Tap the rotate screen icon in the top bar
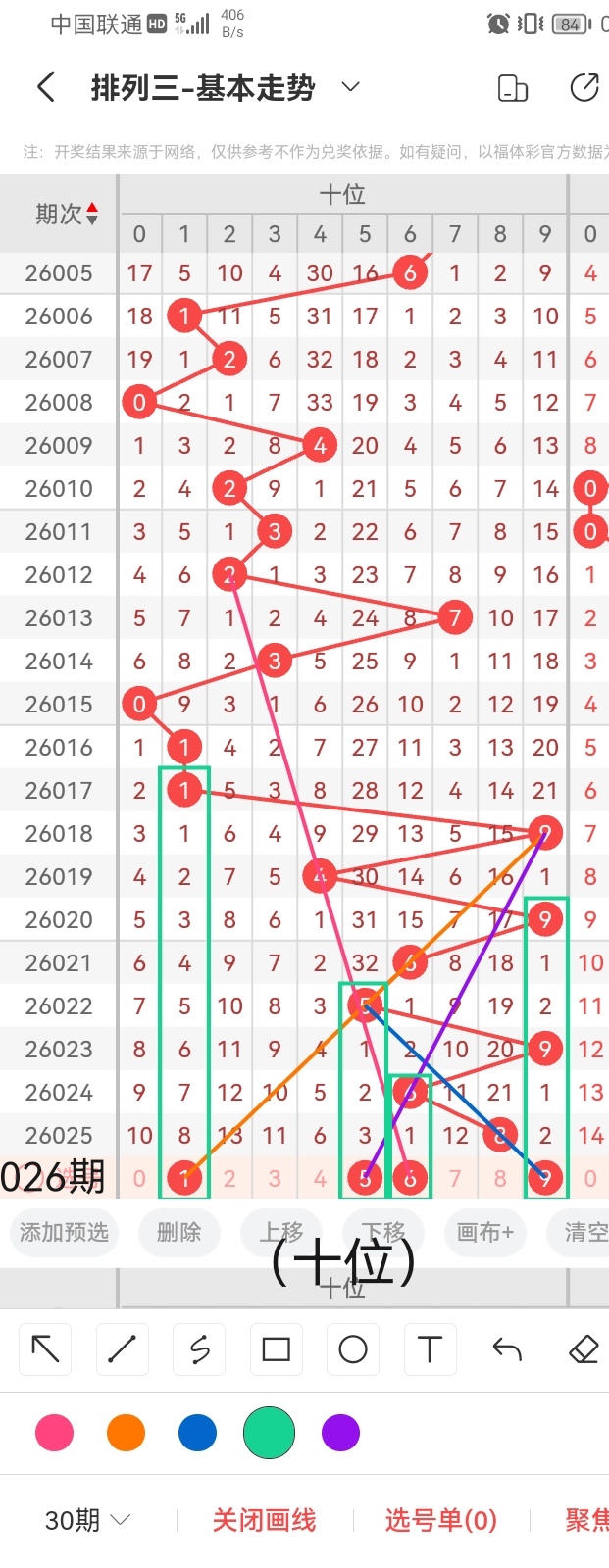The width and height of the screenshot is (609, 1568). [513, 88]
